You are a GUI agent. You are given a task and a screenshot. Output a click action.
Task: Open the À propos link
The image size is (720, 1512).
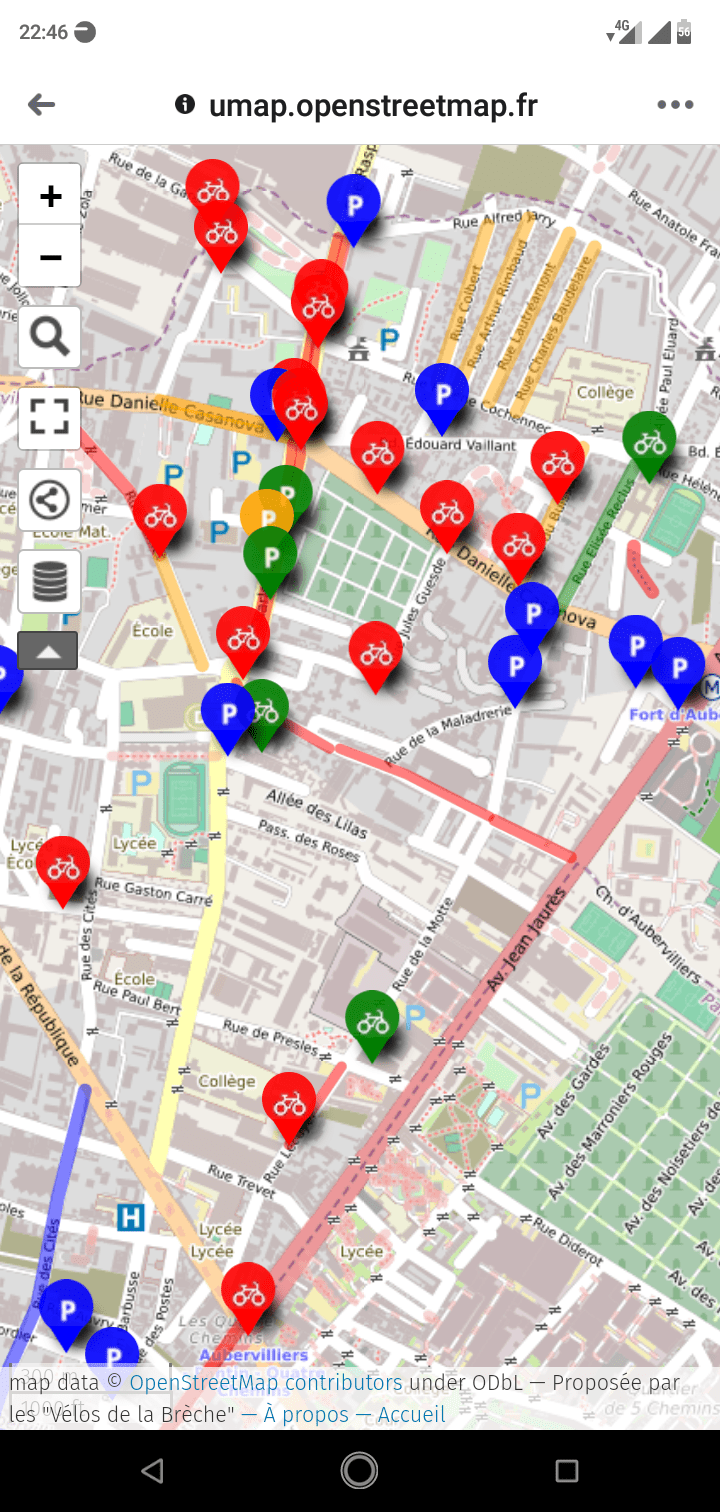pos(305,1414)
